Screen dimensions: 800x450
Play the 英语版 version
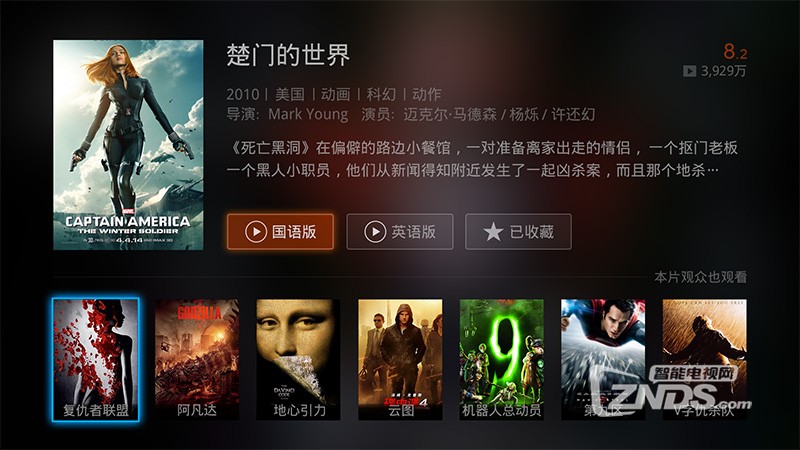point(399,231)
